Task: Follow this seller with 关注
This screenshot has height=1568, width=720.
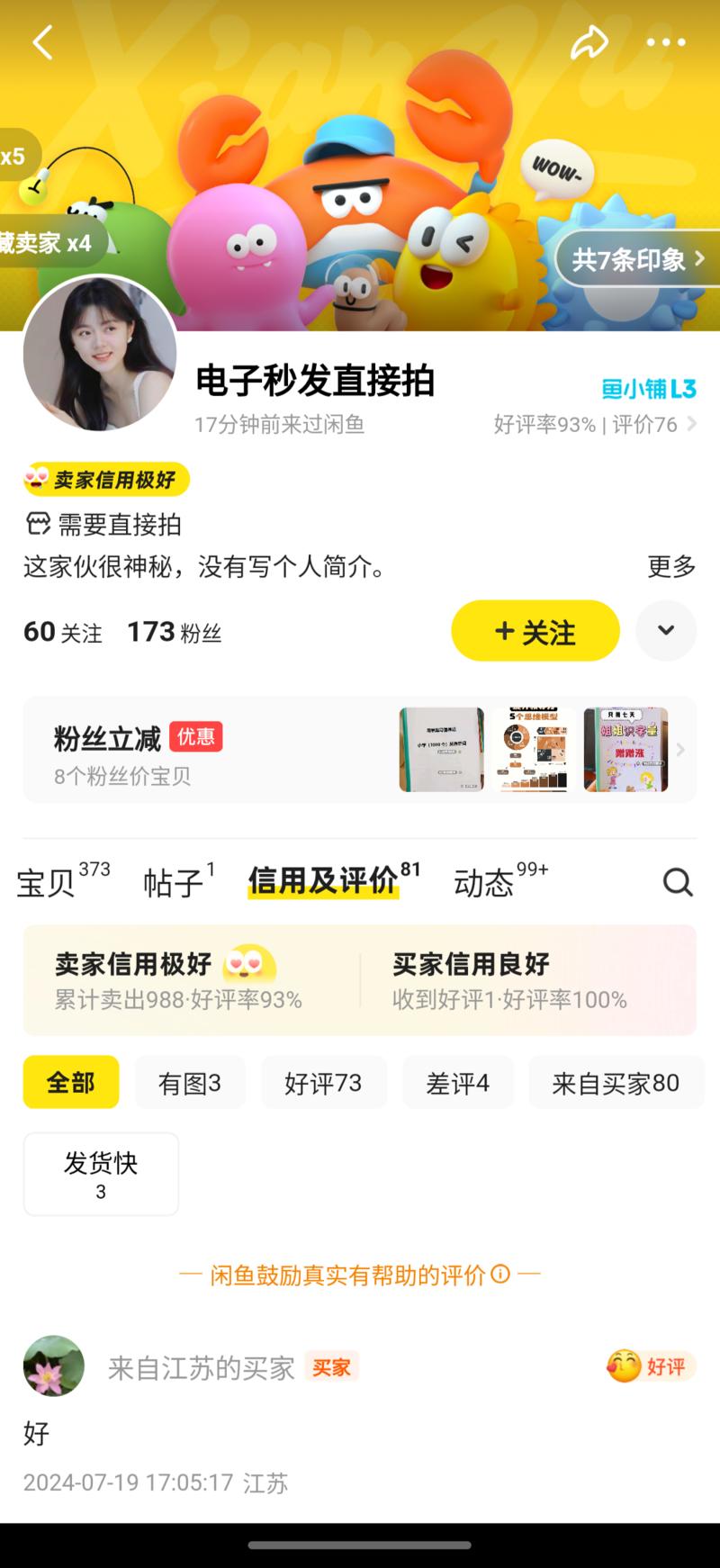Action: [535, 631]
